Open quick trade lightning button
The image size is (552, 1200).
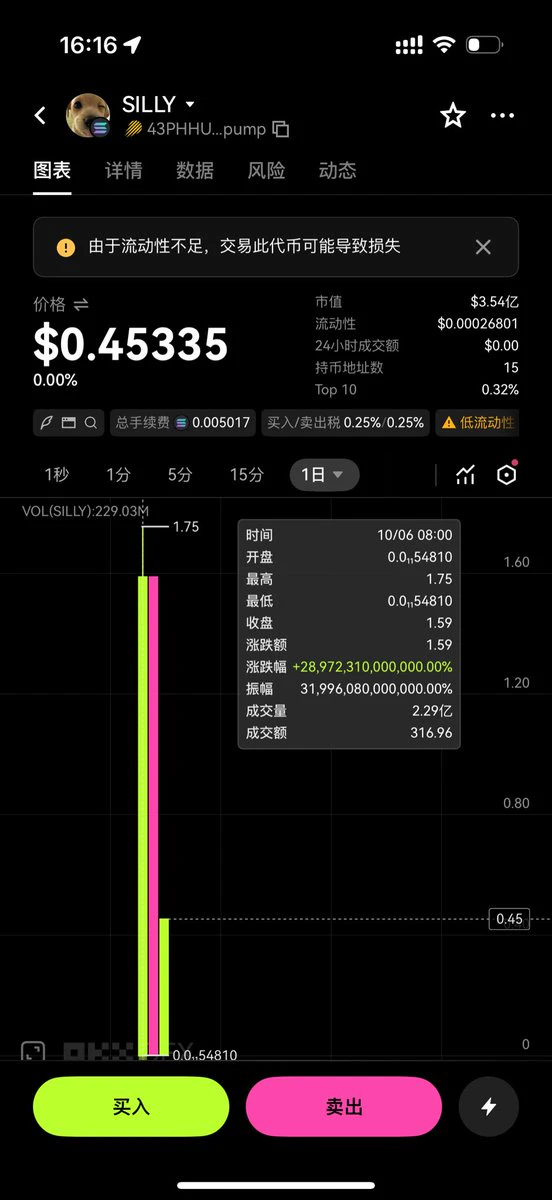(x=489, y=1106)
